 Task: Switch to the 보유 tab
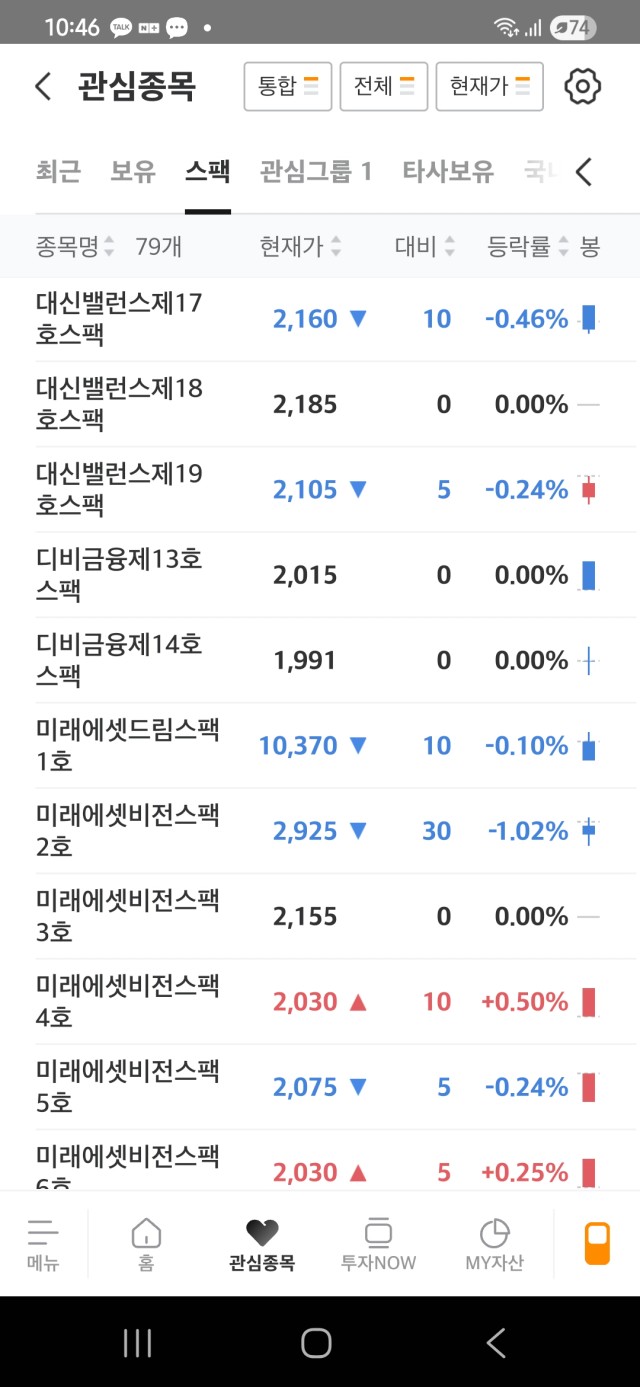click(133, 171)
